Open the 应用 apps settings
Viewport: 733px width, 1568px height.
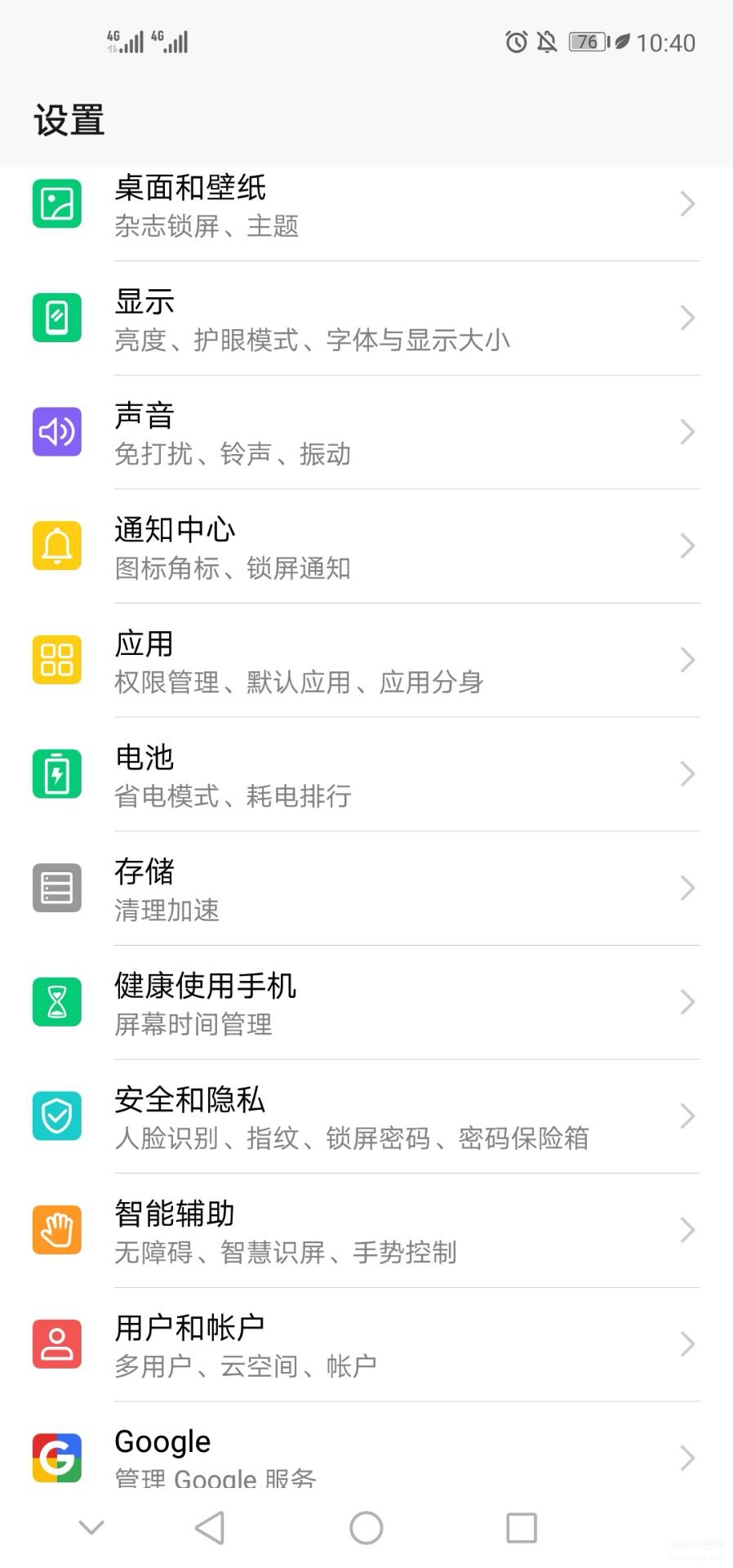click(366, 661)
